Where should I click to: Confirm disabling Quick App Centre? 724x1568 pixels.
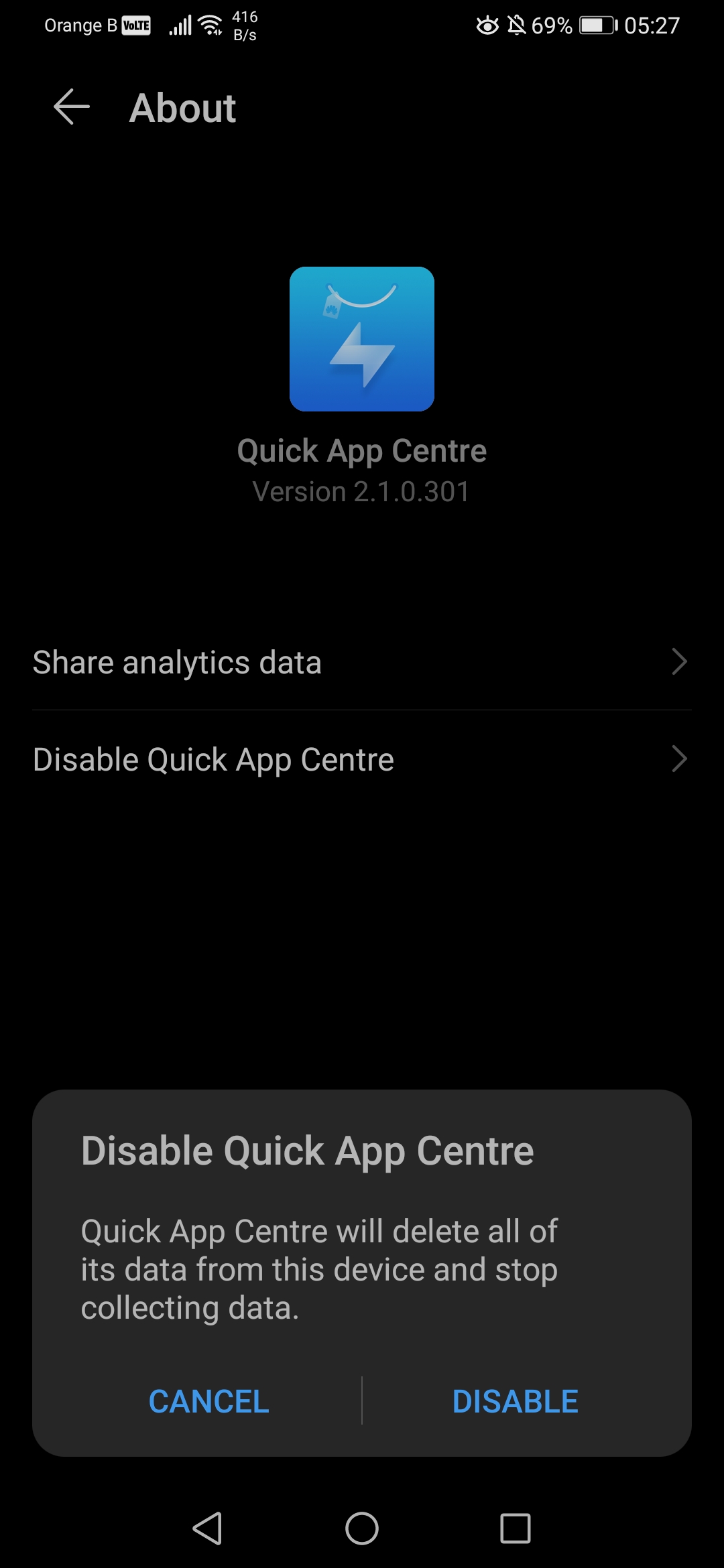516,1400
